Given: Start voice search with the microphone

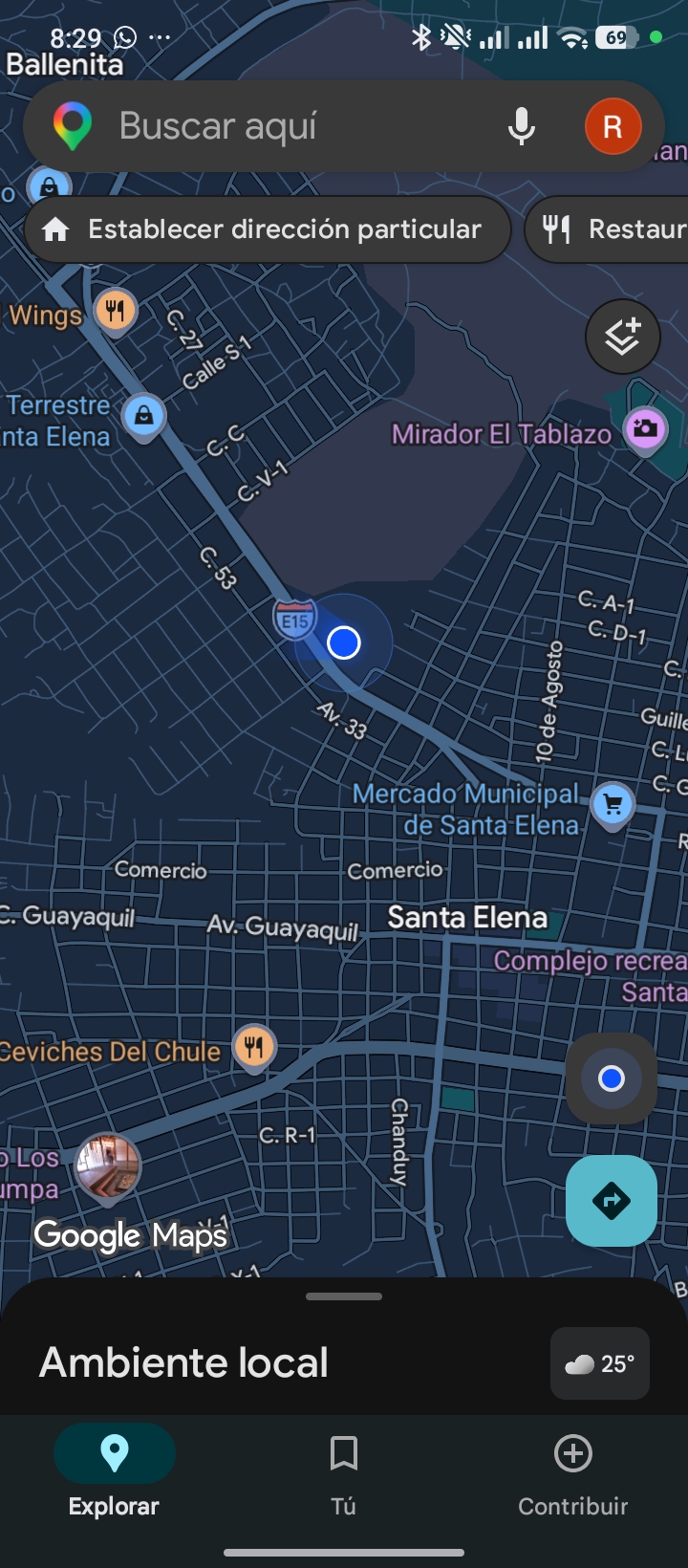Looking at the screenshot, I should click(522, 126).
